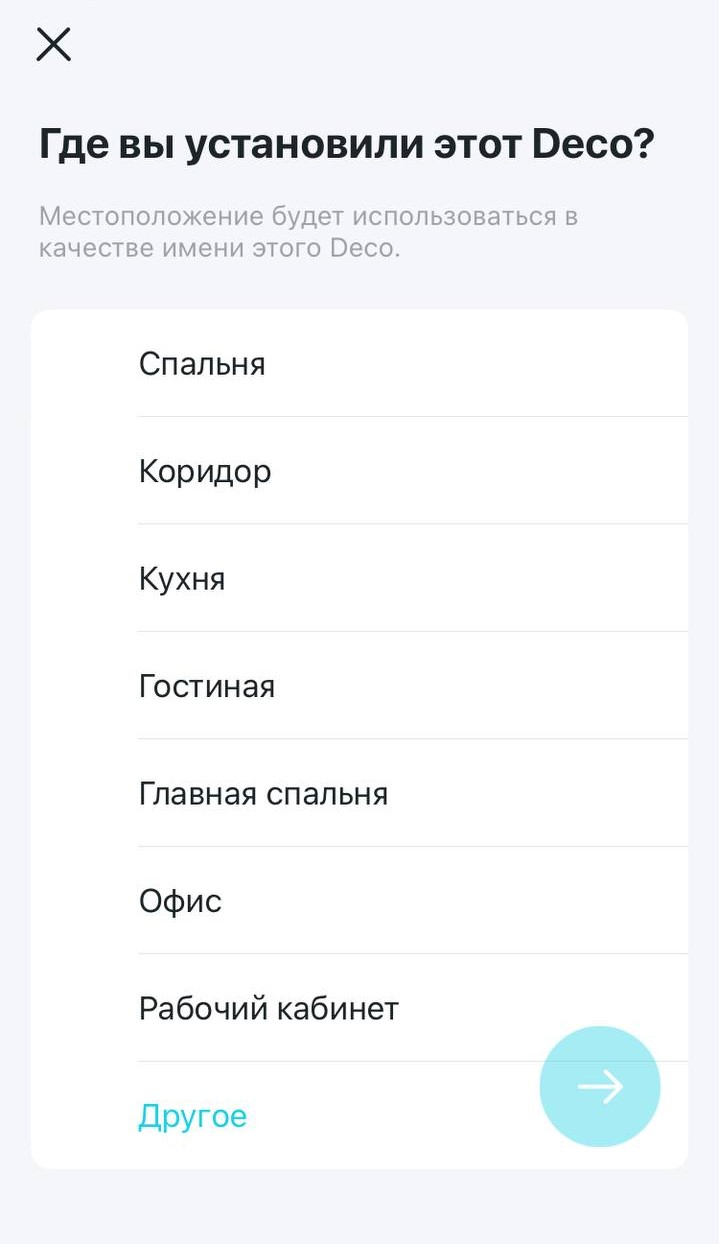Tap Другое to enter a custom location

[x=192, y=1116]
